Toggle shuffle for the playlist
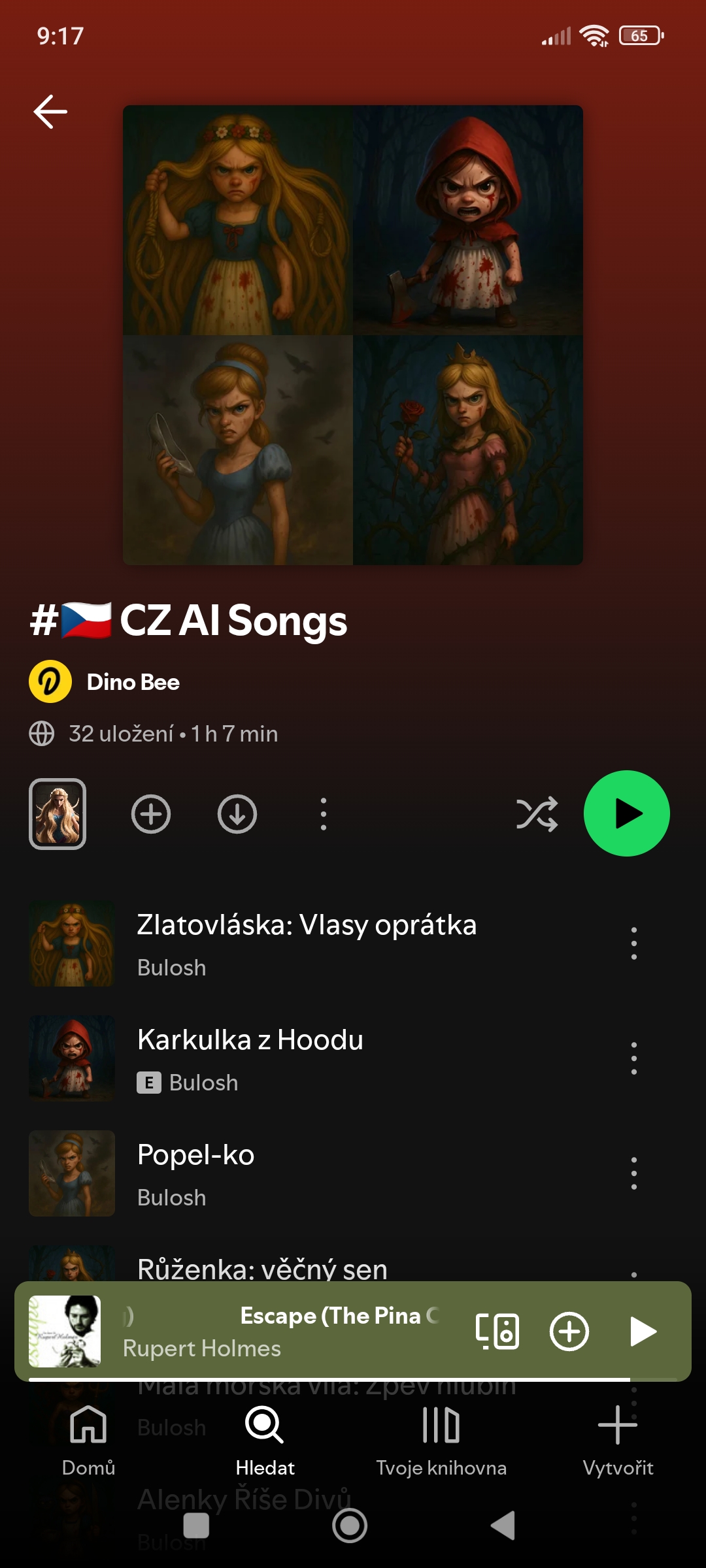706x1568 pixels. click(x=537, y=814)
